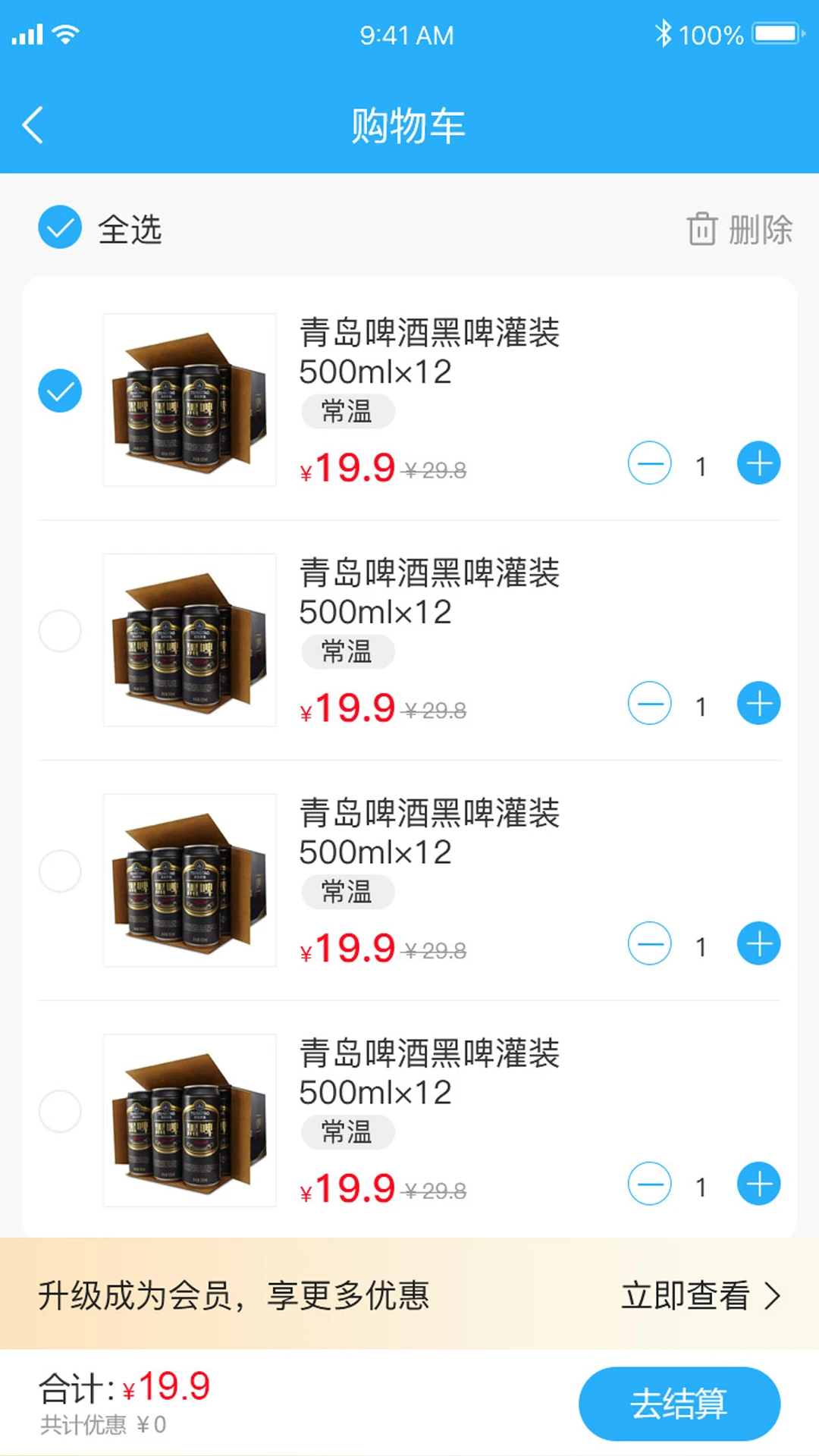The image size is (819, 1456).
Task: Click the first product's beer thumbnail
Action: coord(189,400)
